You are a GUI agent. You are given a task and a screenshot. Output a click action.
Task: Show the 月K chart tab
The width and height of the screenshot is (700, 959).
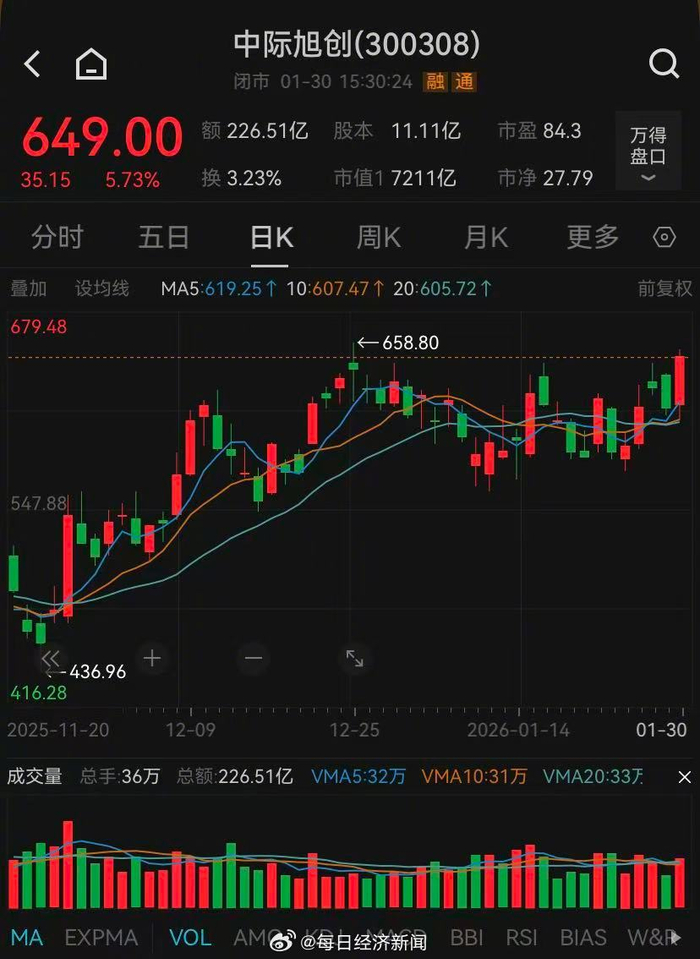pos(485,237)
